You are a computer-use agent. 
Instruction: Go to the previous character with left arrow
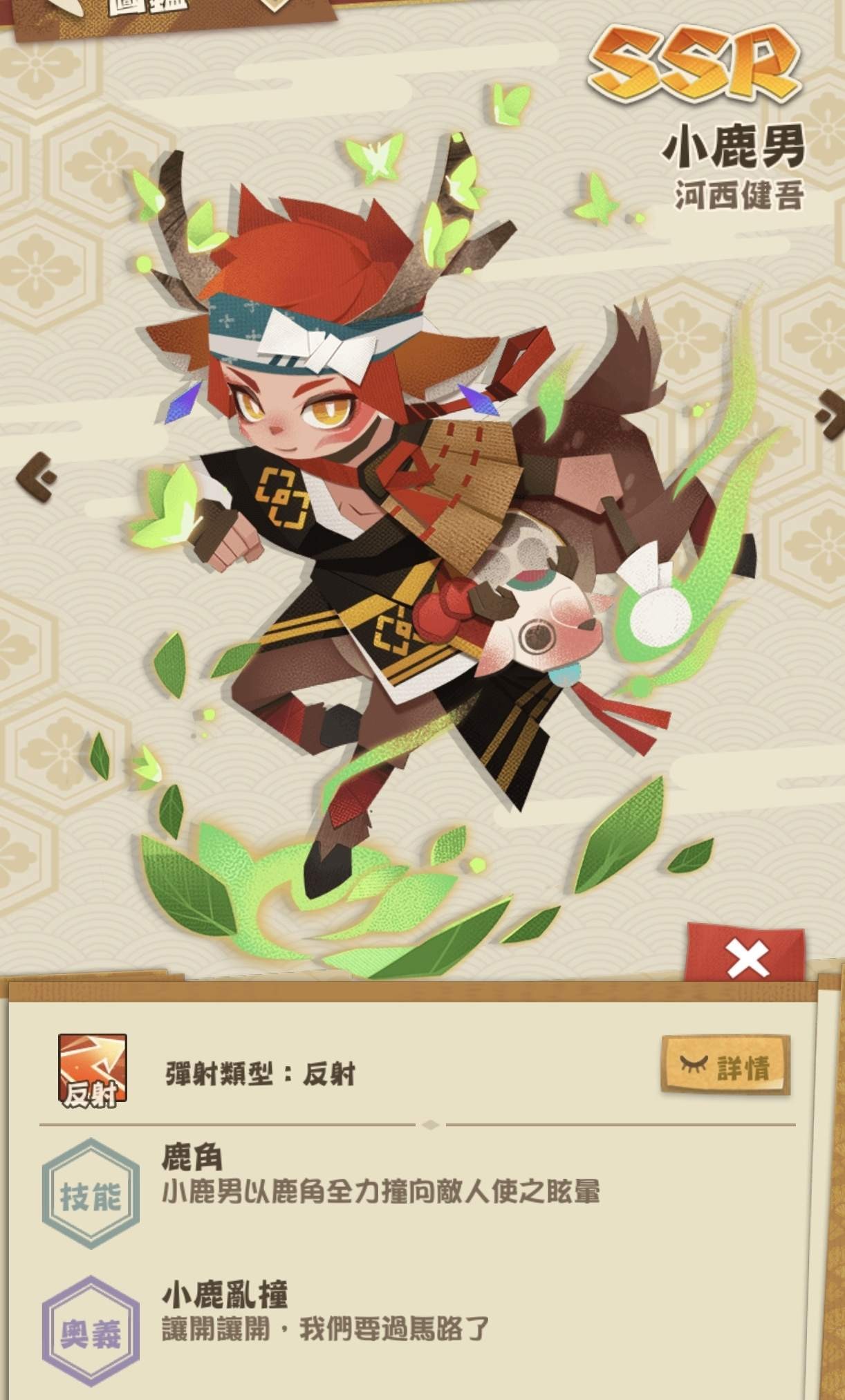tap(37, 476)
